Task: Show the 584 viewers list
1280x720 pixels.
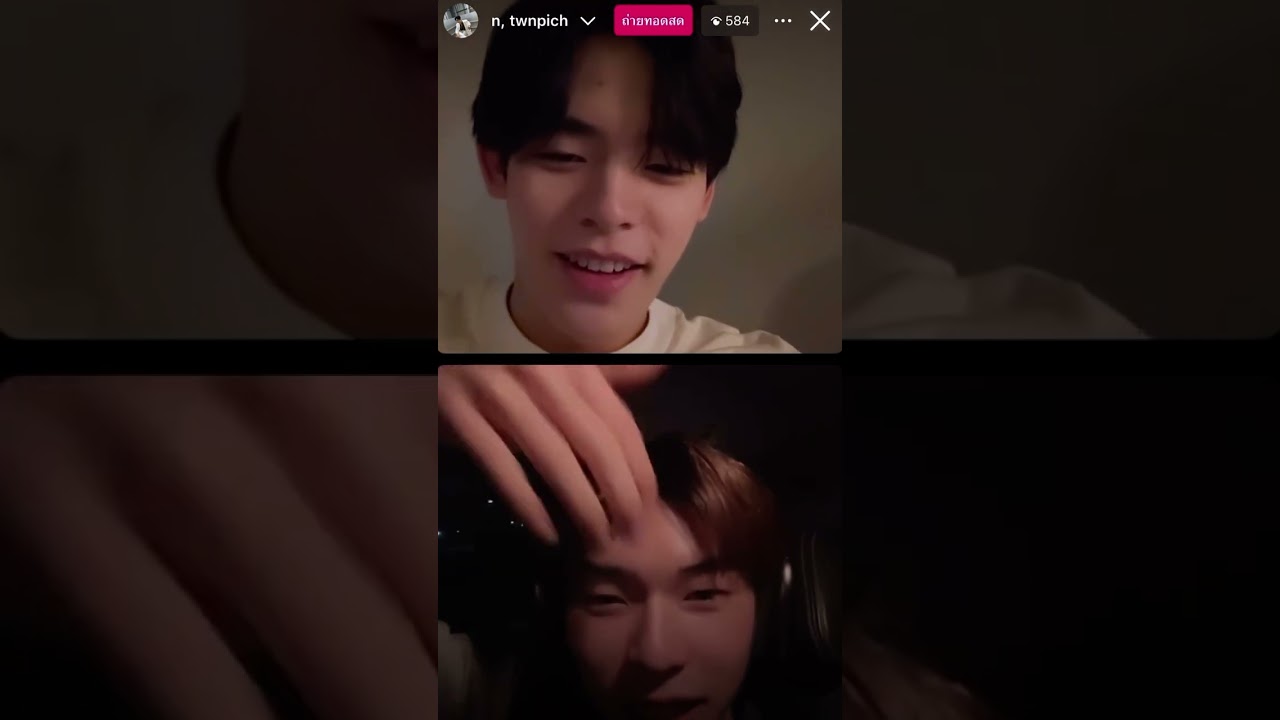Action: 729,21
